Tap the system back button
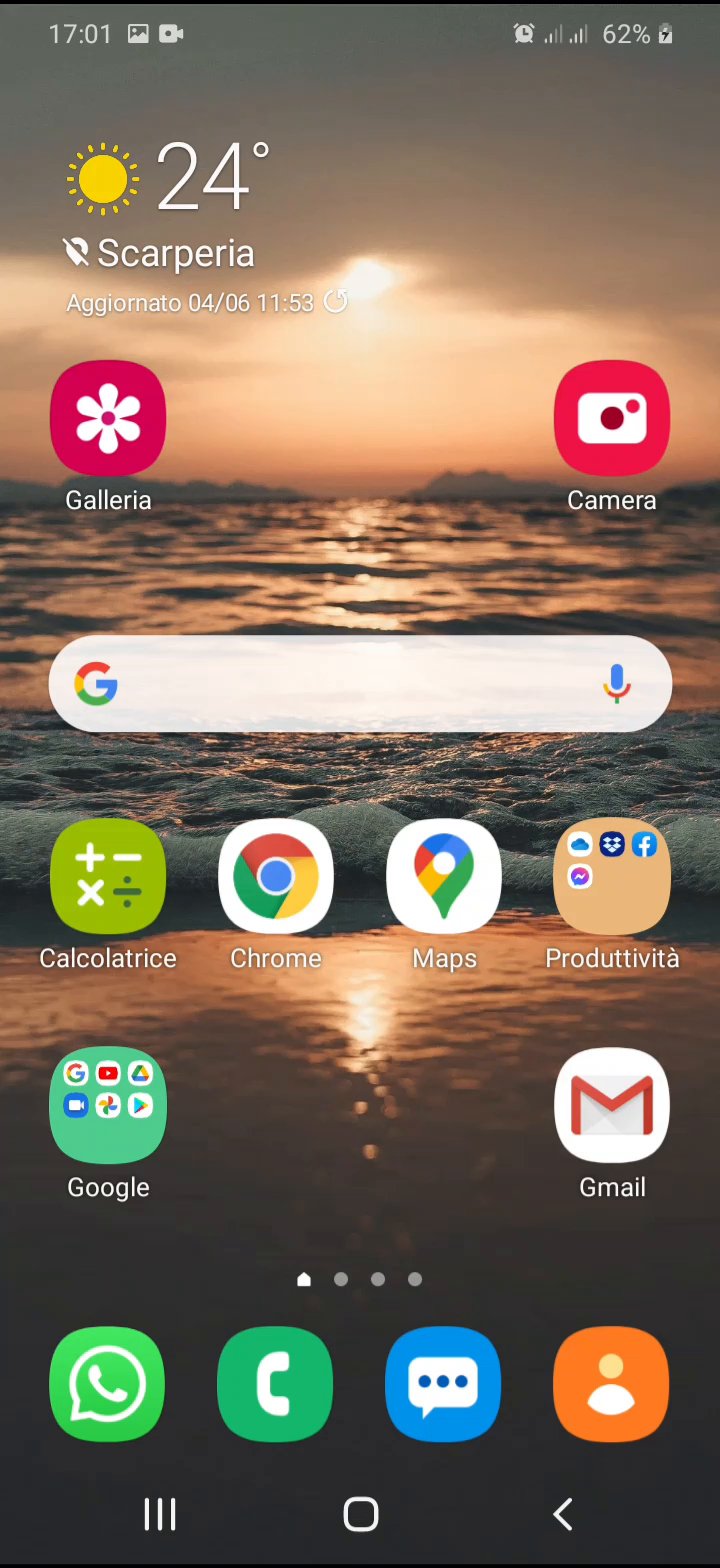The image size is (720, 1568). pos(562,1514)
